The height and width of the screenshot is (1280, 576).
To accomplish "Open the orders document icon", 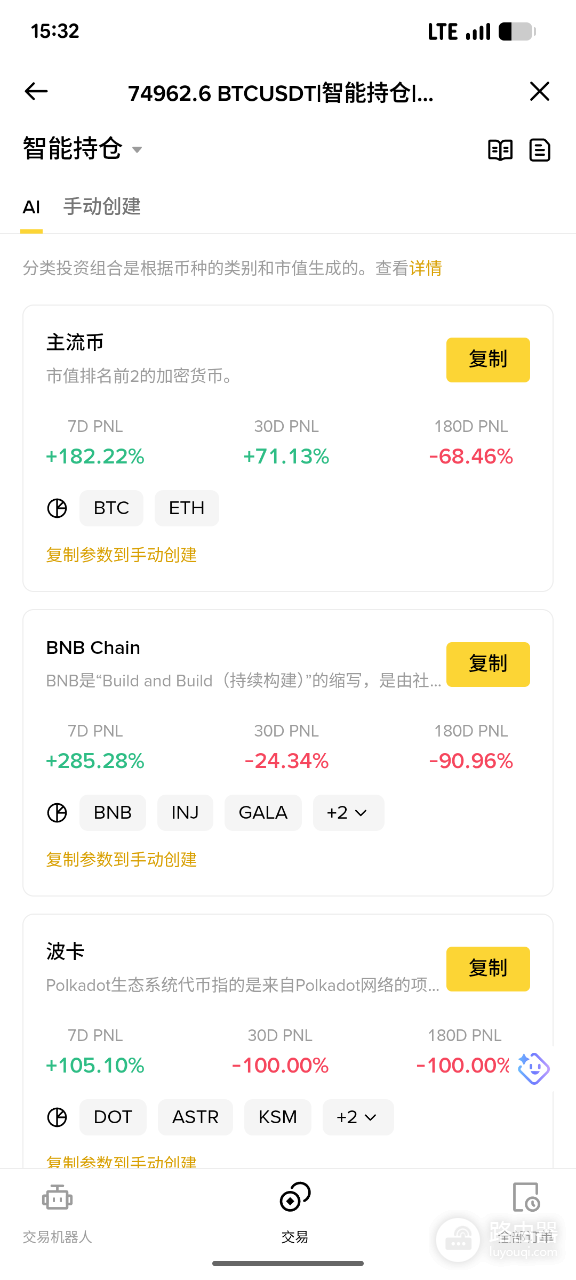I will click(540, 150).
